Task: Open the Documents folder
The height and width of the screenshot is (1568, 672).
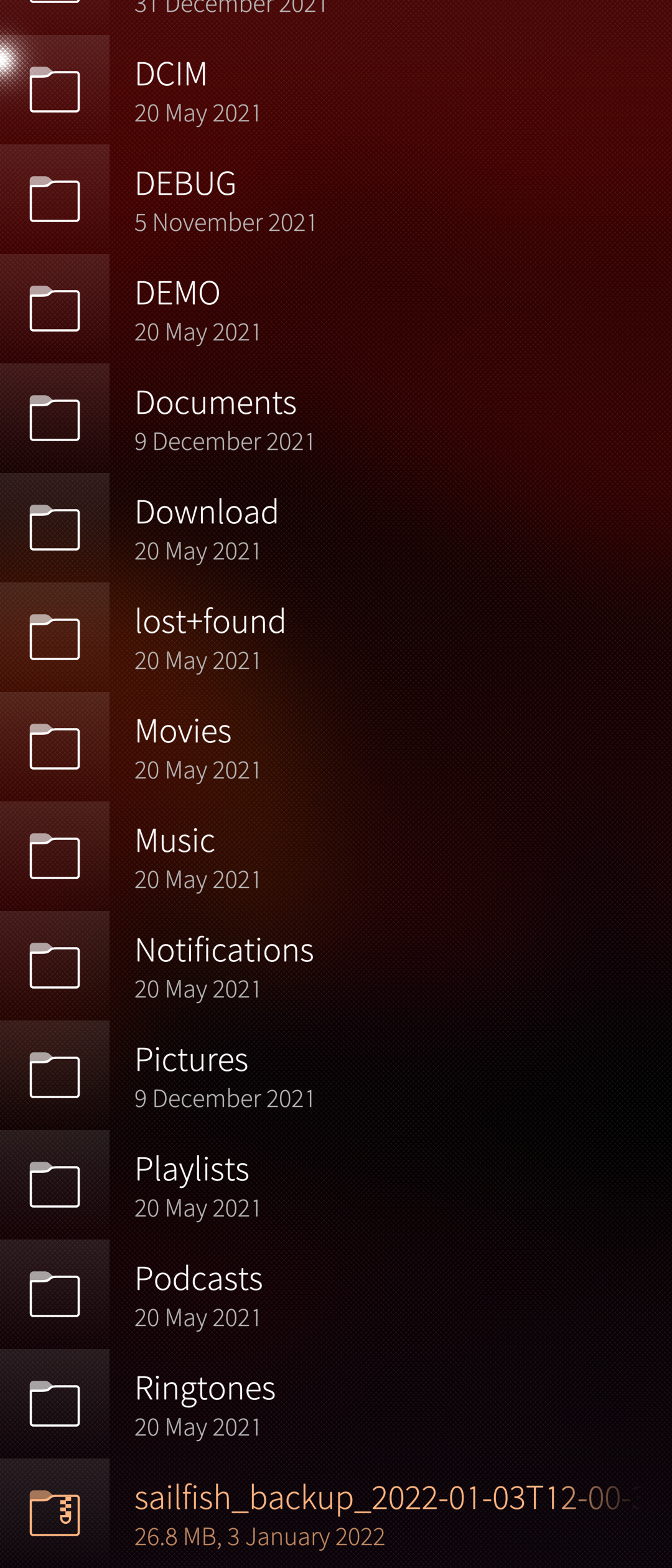Action: pyautogui.click(x=215, y=418)
